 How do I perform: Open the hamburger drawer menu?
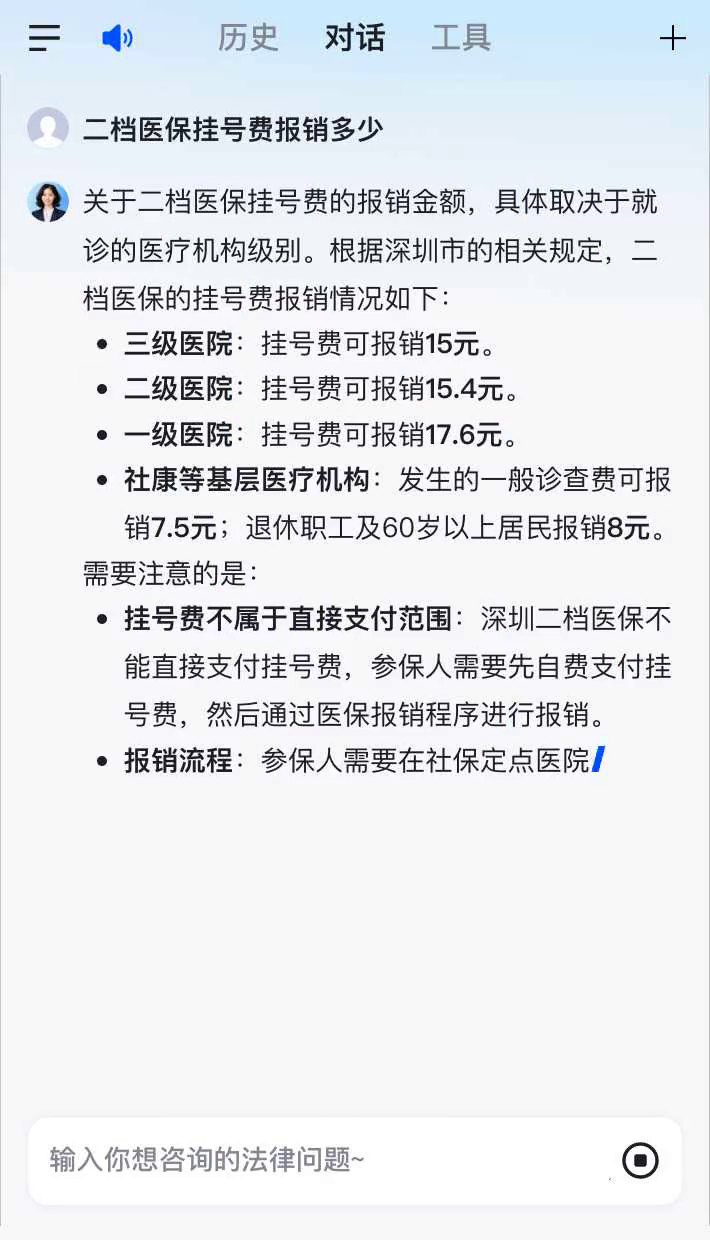[x=44, y=39]
